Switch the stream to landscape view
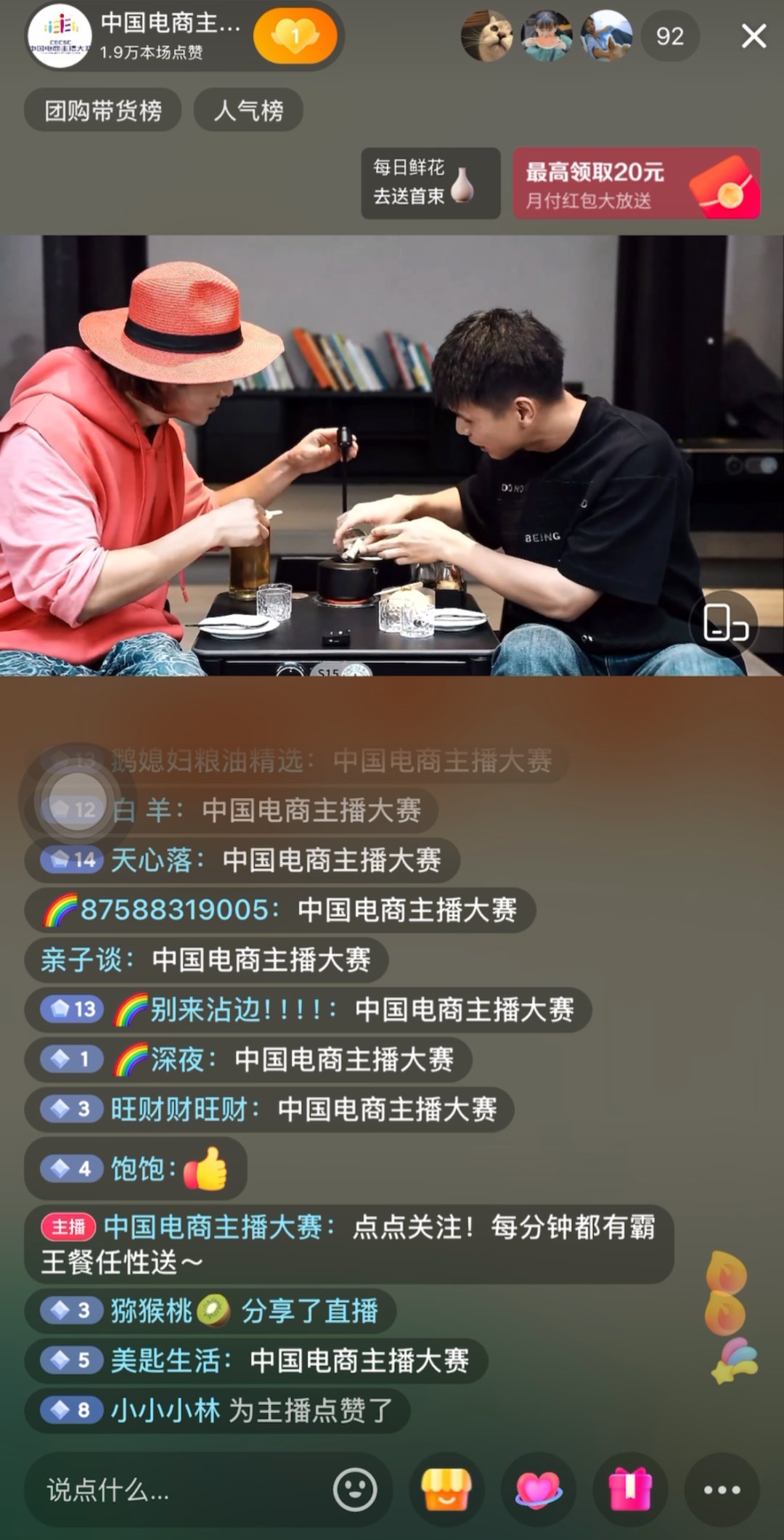The width and height of the screenshot is (784, 1540). coord(724,623)
